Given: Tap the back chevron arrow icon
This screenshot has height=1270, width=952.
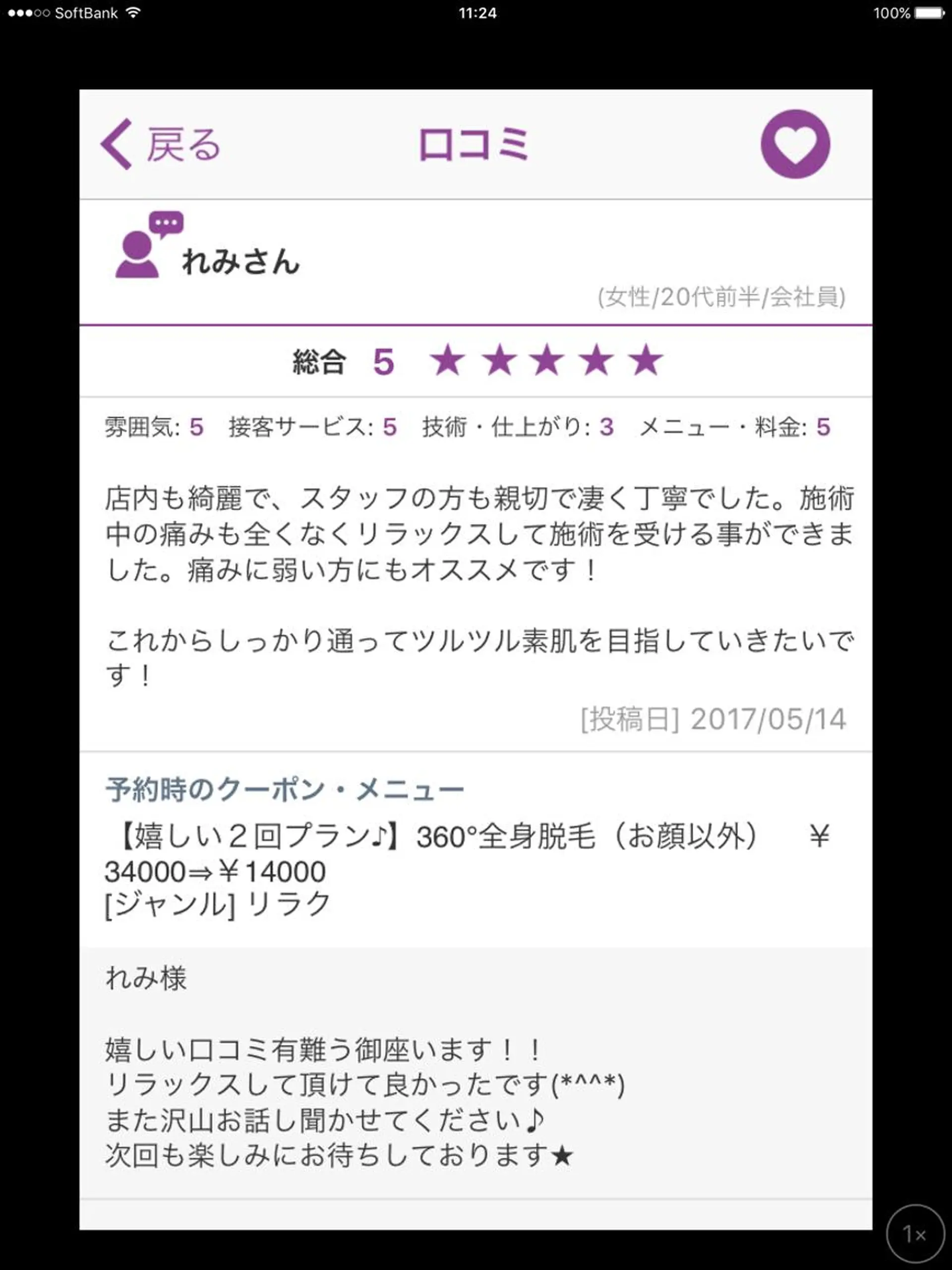Looking at the screenshot, I should [116, 145].
